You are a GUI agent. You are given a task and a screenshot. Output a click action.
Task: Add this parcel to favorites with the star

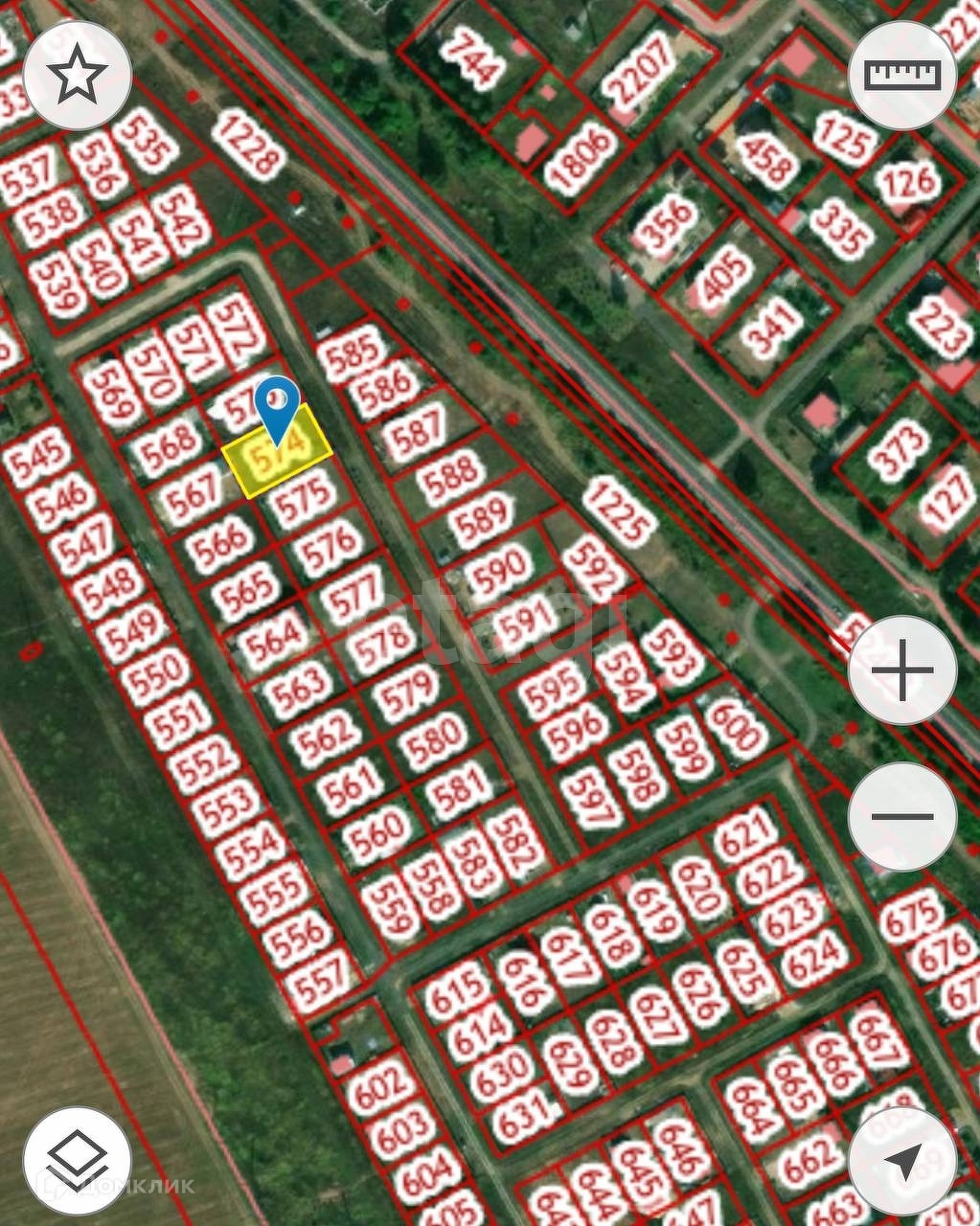[78, 76]
